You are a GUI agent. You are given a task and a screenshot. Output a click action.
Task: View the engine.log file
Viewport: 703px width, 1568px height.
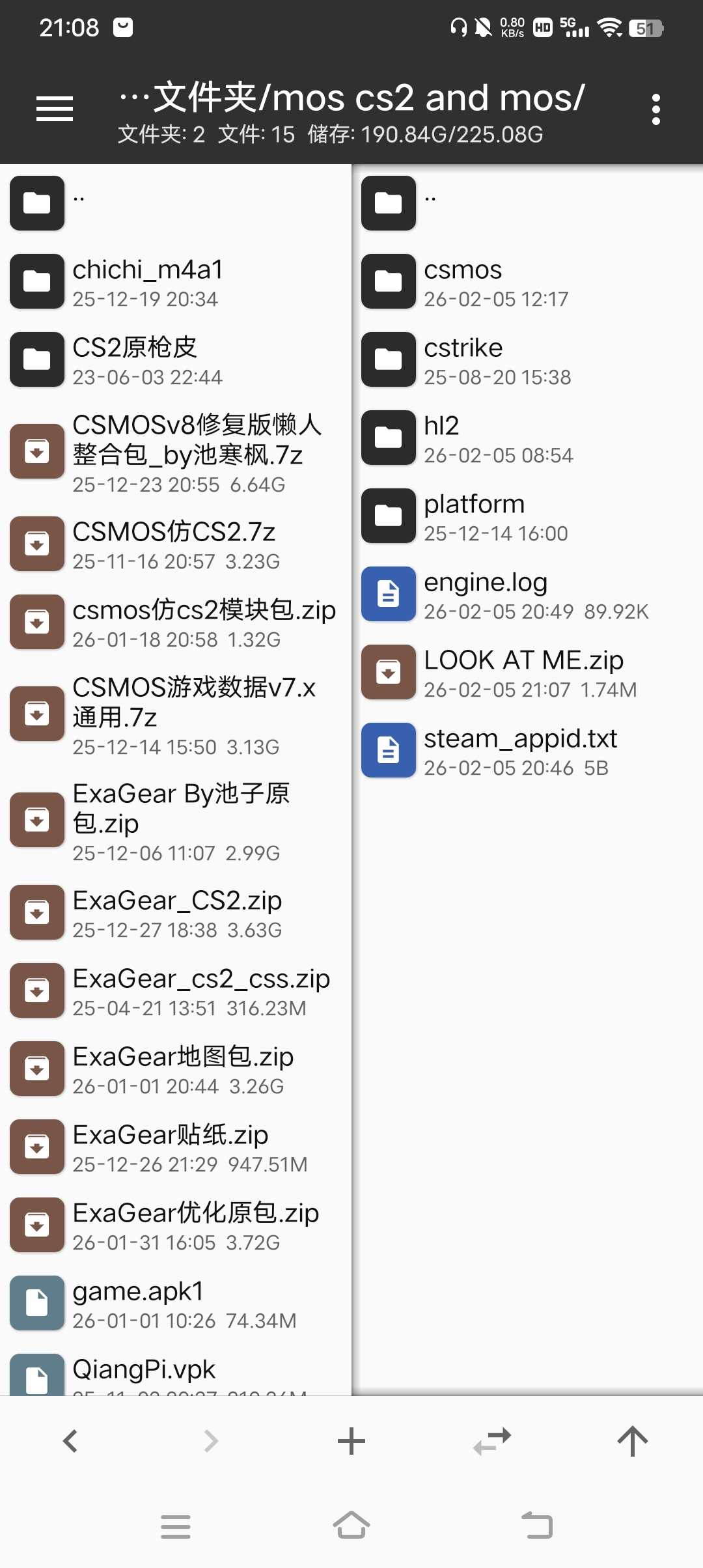click(486, 594)
